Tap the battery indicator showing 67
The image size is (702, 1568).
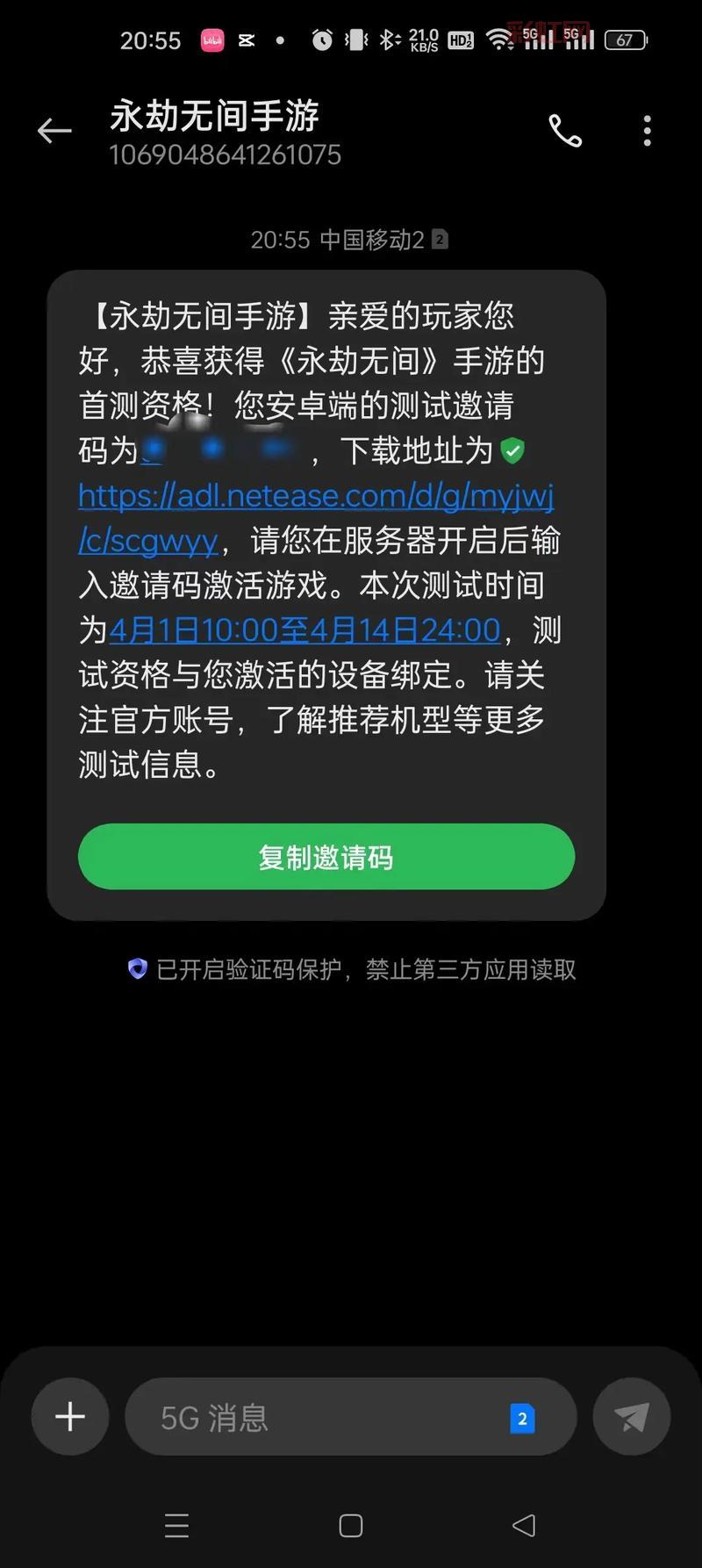point(625,40)
